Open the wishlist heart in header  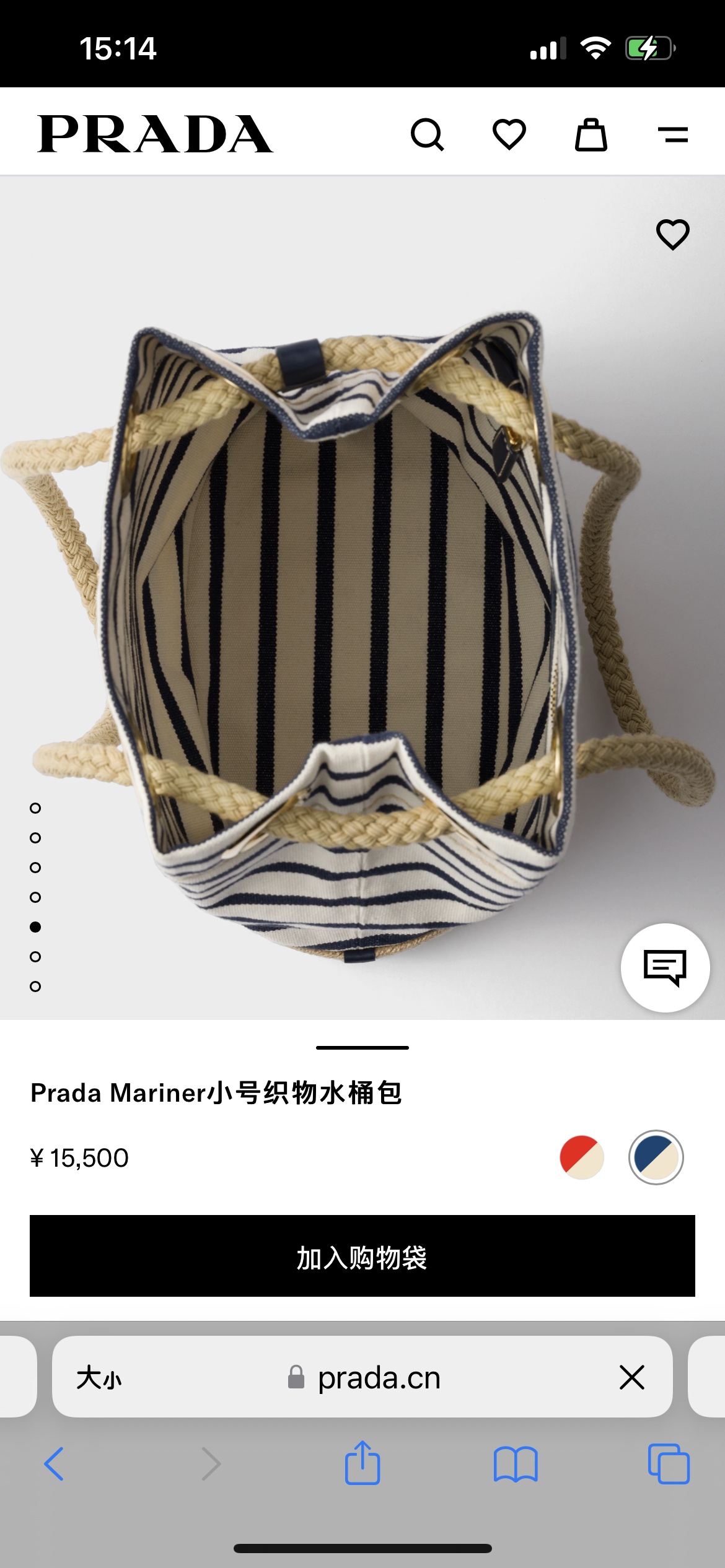509,134
